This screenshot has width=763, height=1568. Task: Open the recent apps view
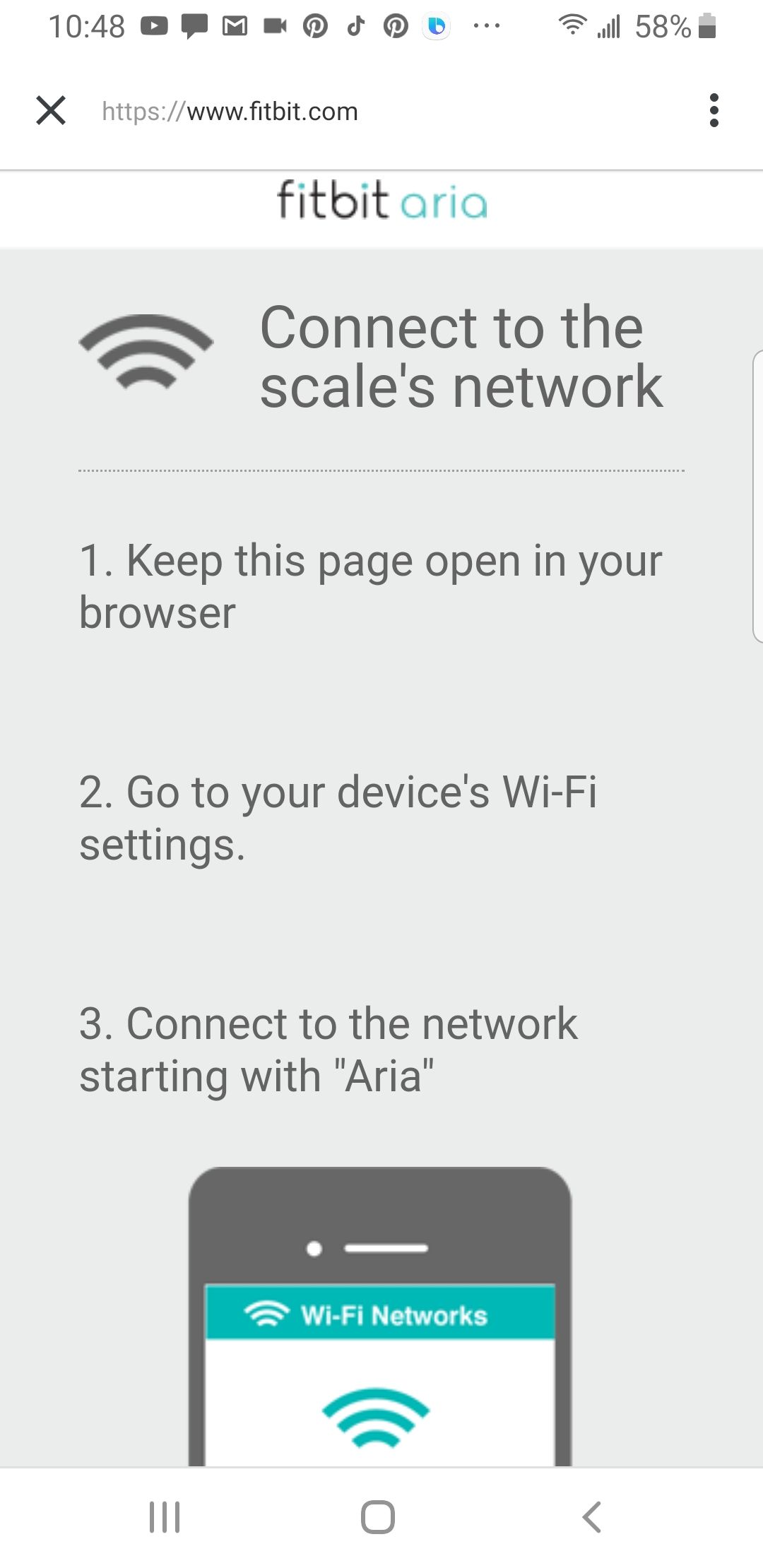click(165, 1516)
